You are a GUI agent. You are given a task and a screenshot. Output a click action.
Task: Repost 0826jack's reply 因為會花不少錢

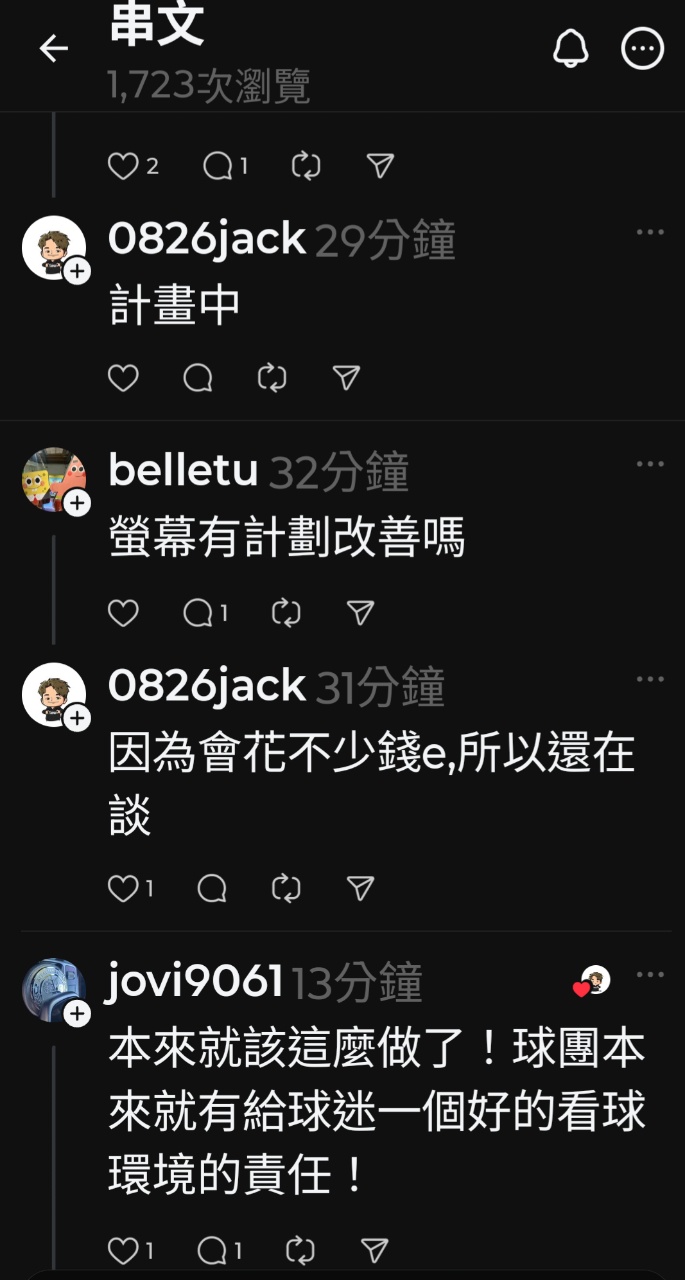coord(286,888)
